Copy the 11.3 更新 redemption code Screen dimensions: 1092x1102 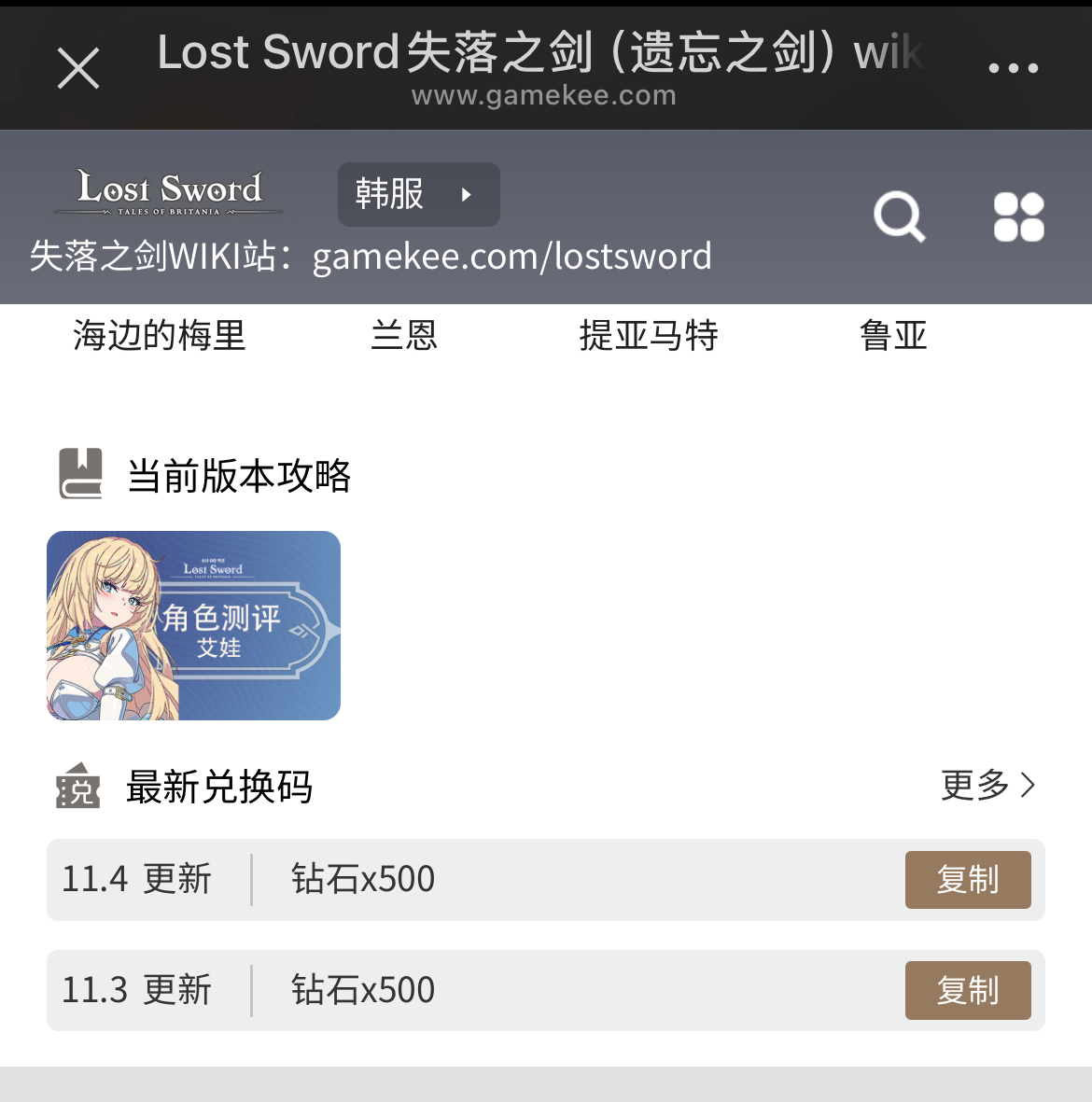tap(967, 990)
